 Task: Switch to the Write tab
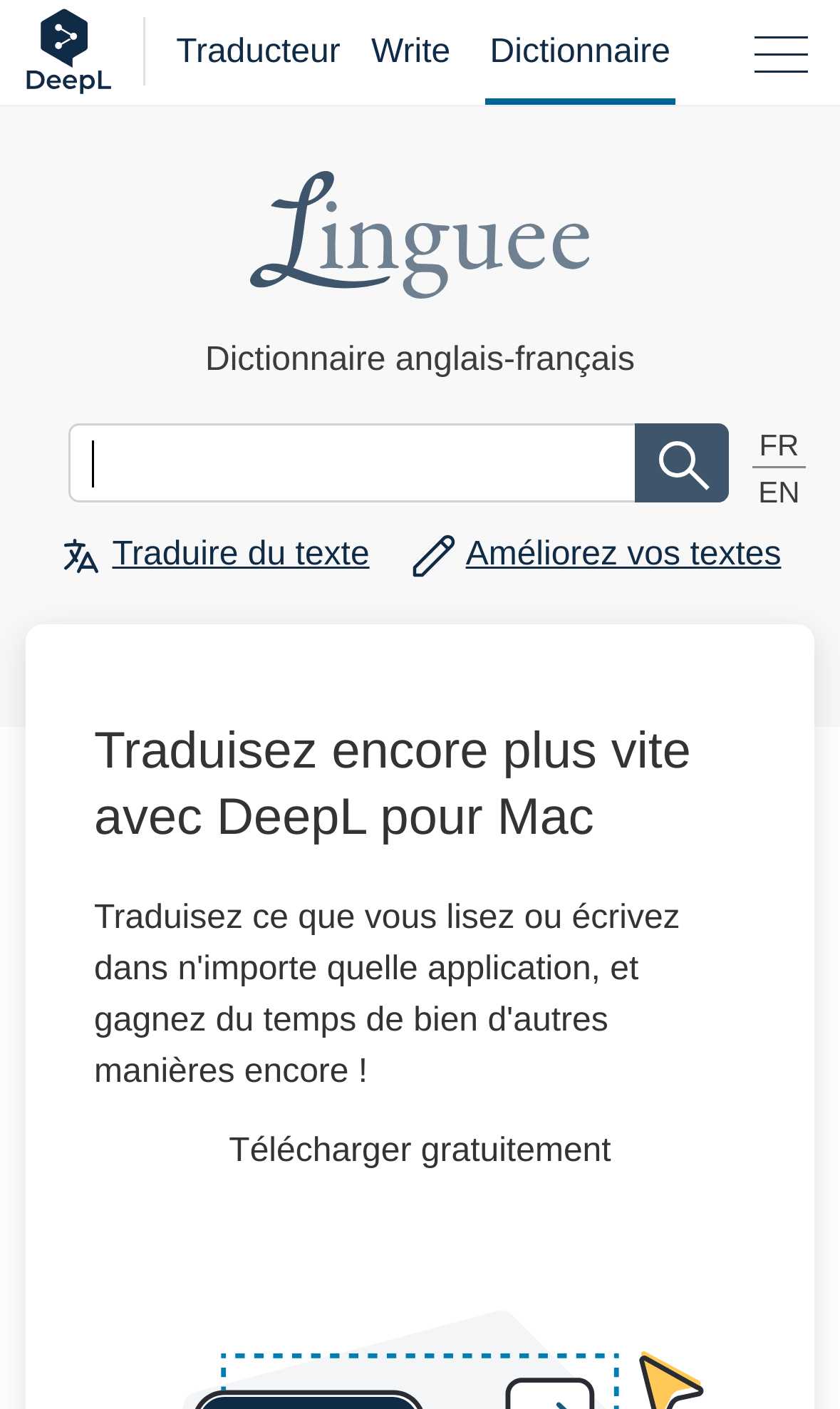point(410,51)
